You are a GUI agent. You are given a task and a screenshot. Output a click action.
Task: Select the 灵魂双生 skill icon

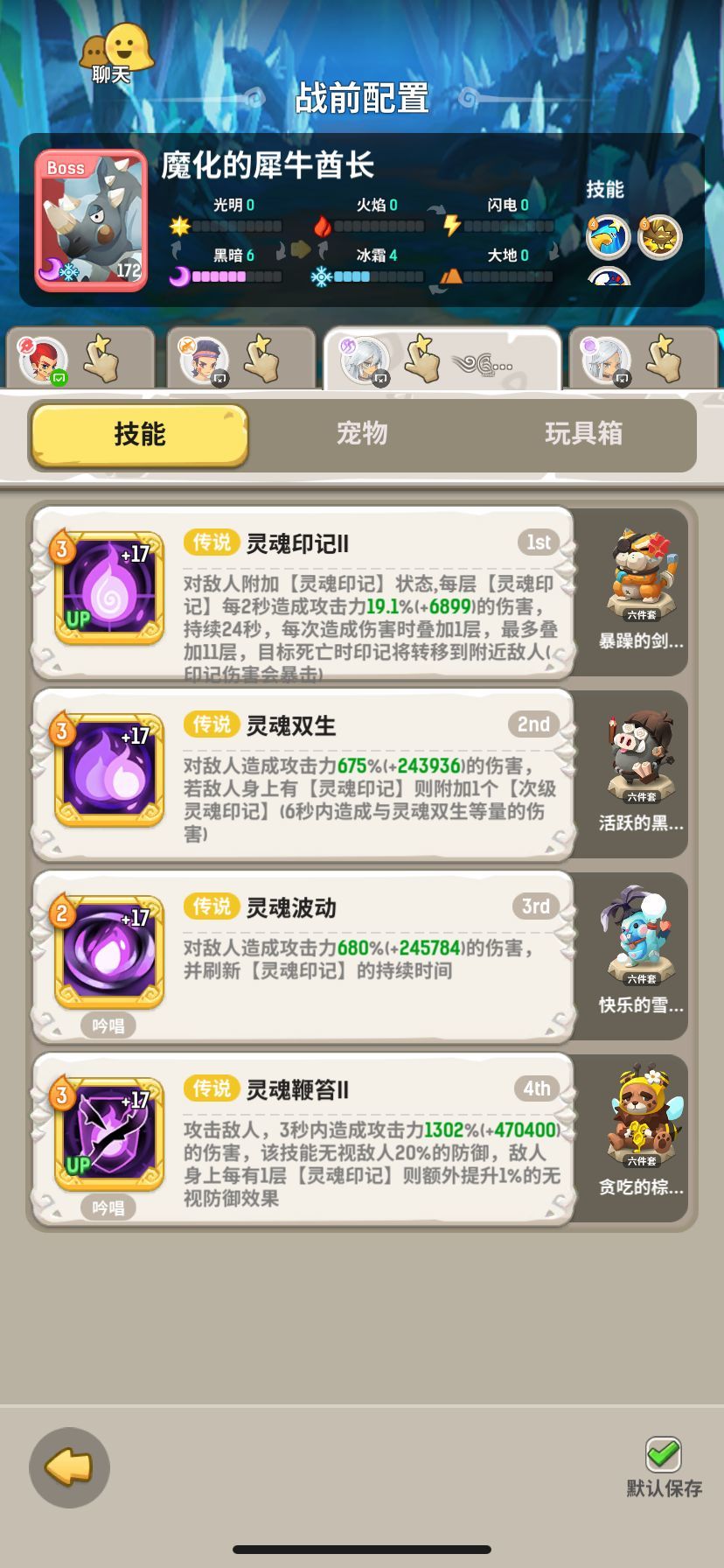tap(108, 768)
